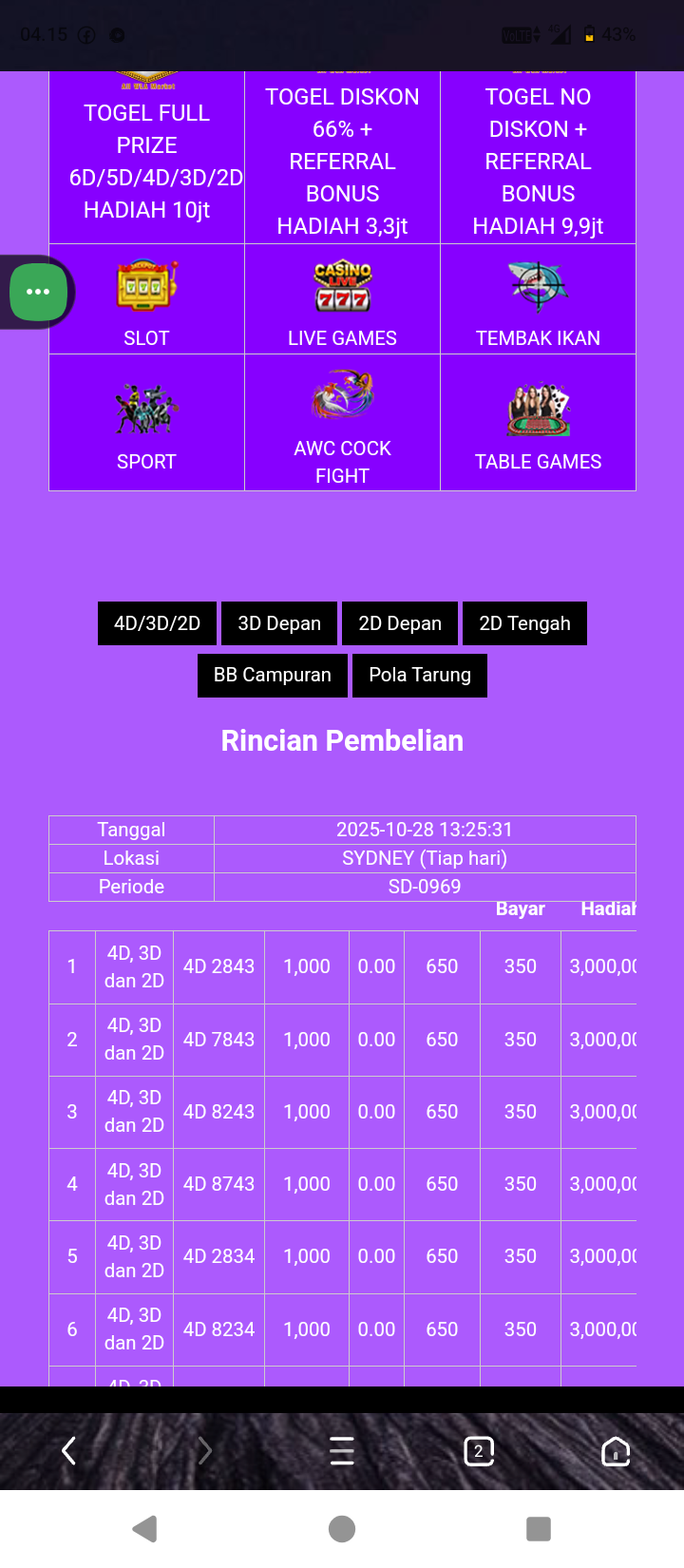Open the LIVE GAMES casino category
This screenshot has height=1568, width=684.
pyautogui.click(x=342, y=299)
